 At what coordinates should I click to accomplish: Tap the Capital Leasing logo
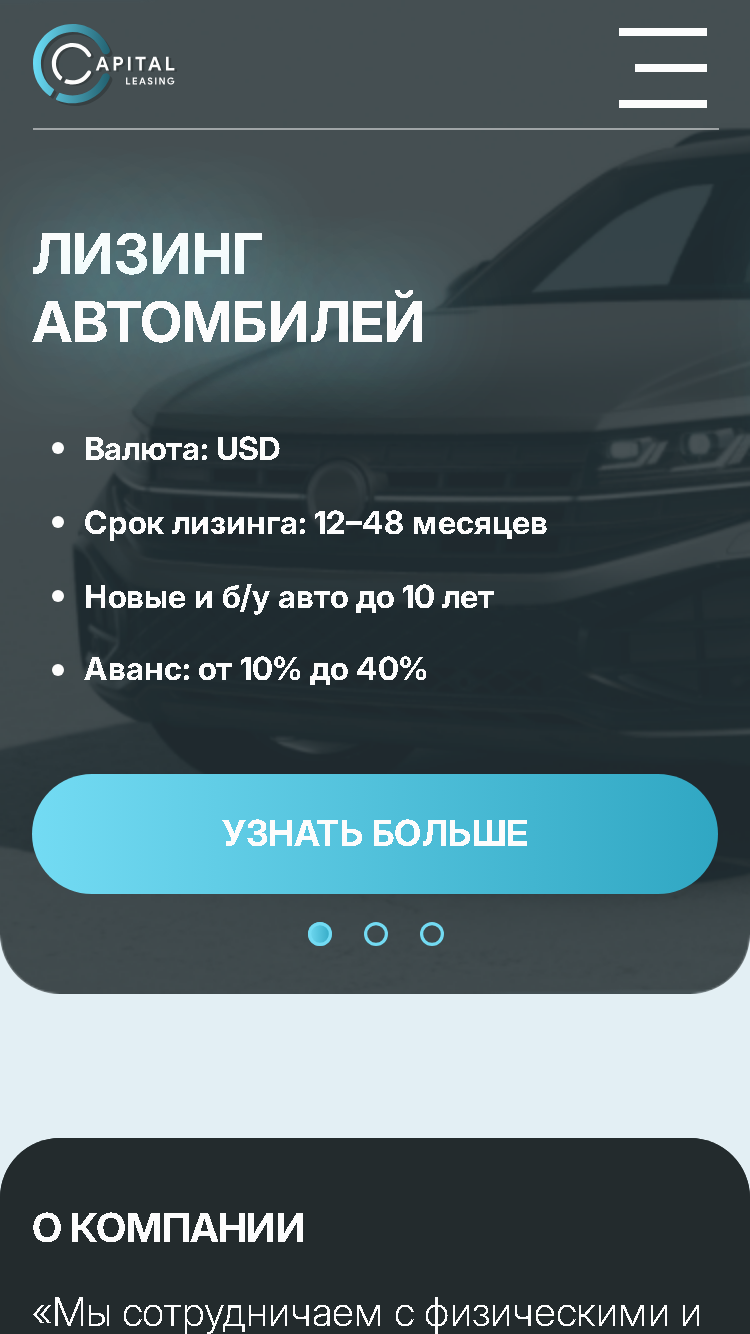[x=104, y=64]
